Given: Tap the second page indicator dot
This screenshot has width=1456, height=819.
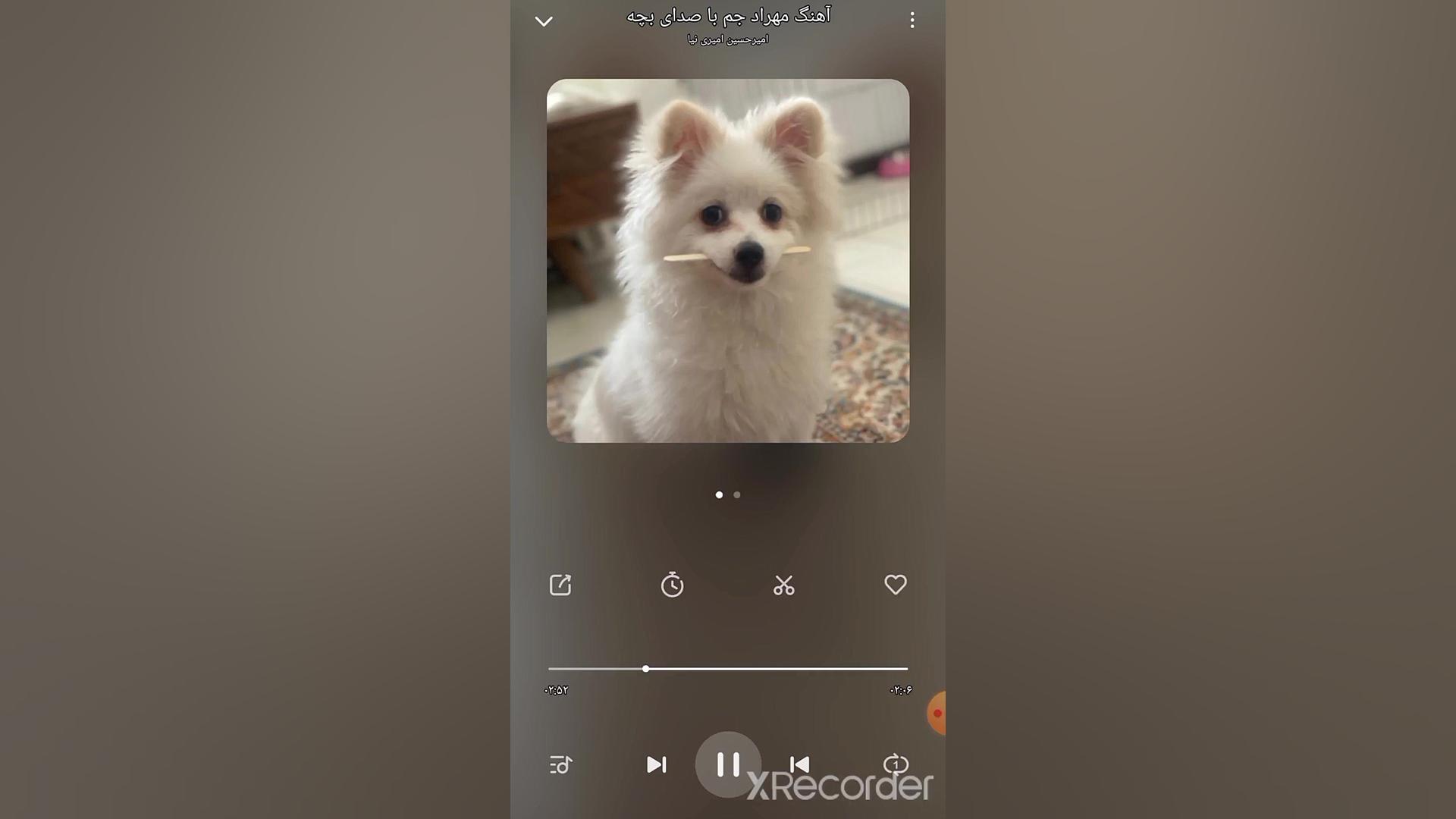Looking at the screenshot, I should click(737, 495).
